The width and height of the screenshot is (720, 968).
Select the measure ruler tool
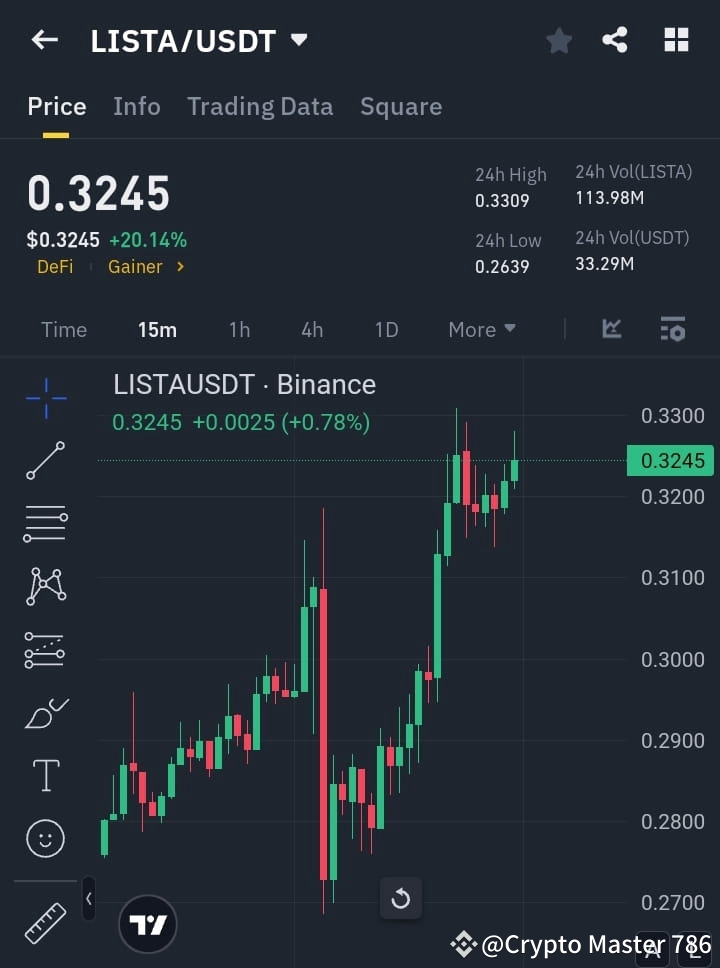click(45, 920)
